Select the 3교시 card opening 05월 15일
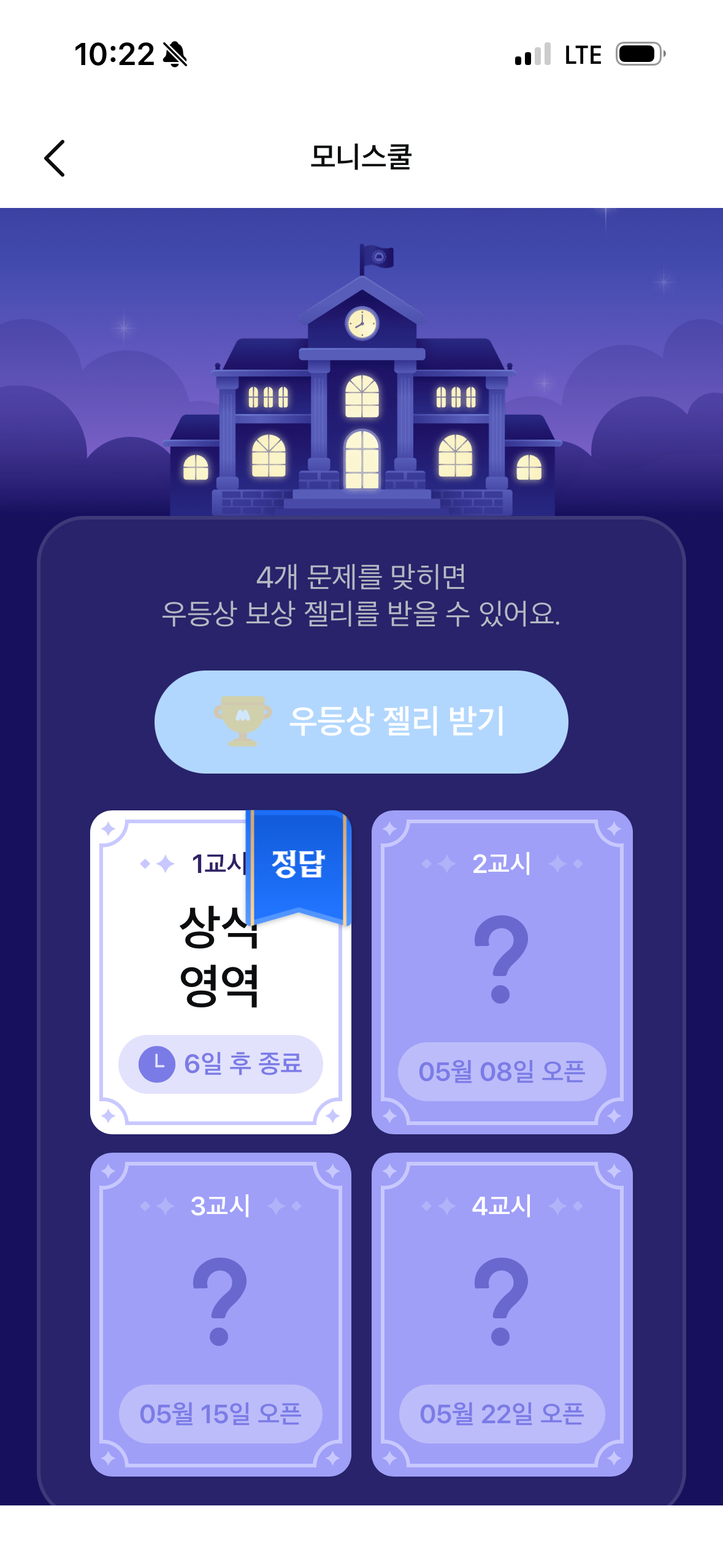 click(x=221, y=1314)
